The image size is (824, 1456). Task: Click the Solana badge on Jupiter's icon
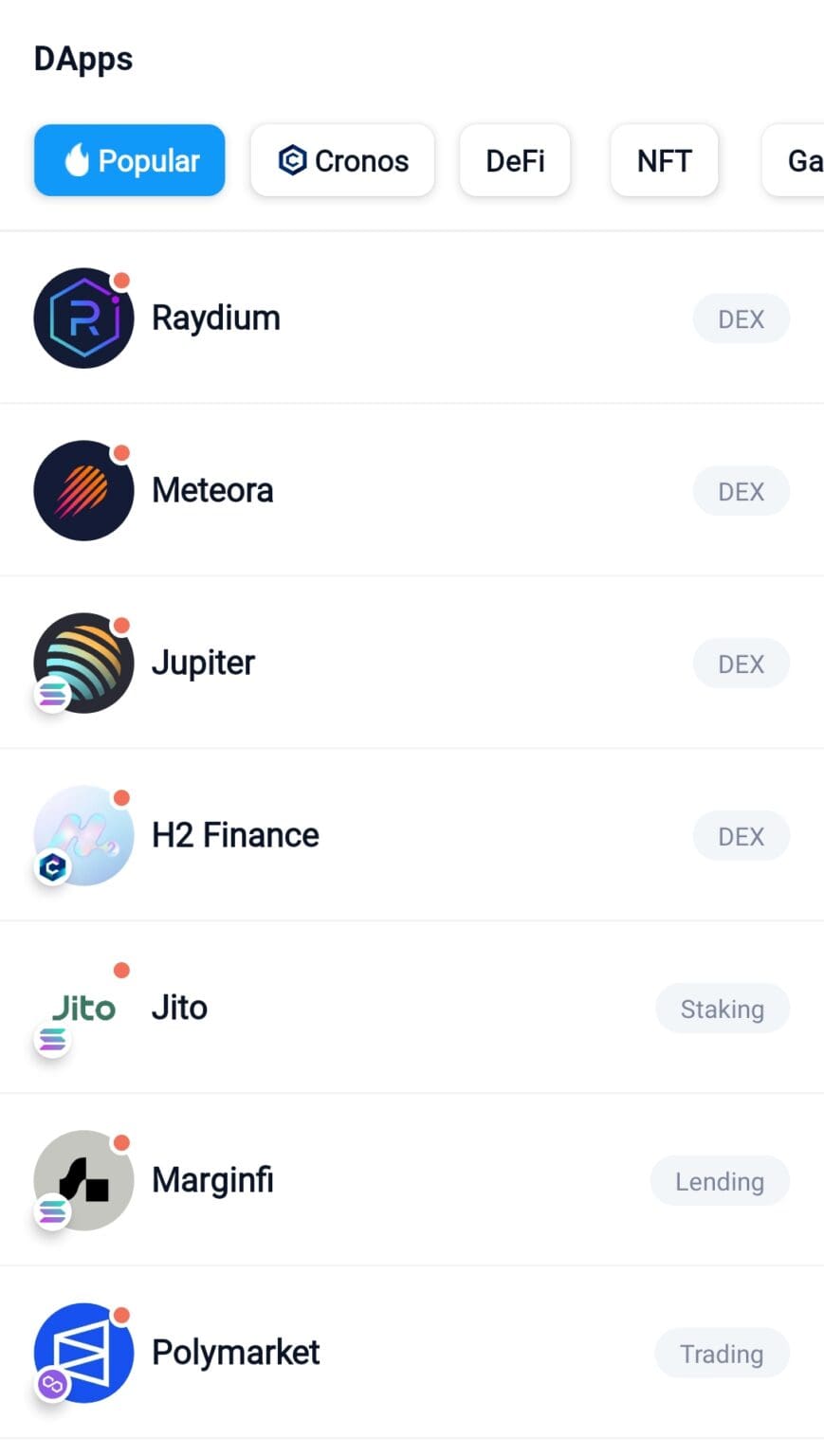coord(54,694)
